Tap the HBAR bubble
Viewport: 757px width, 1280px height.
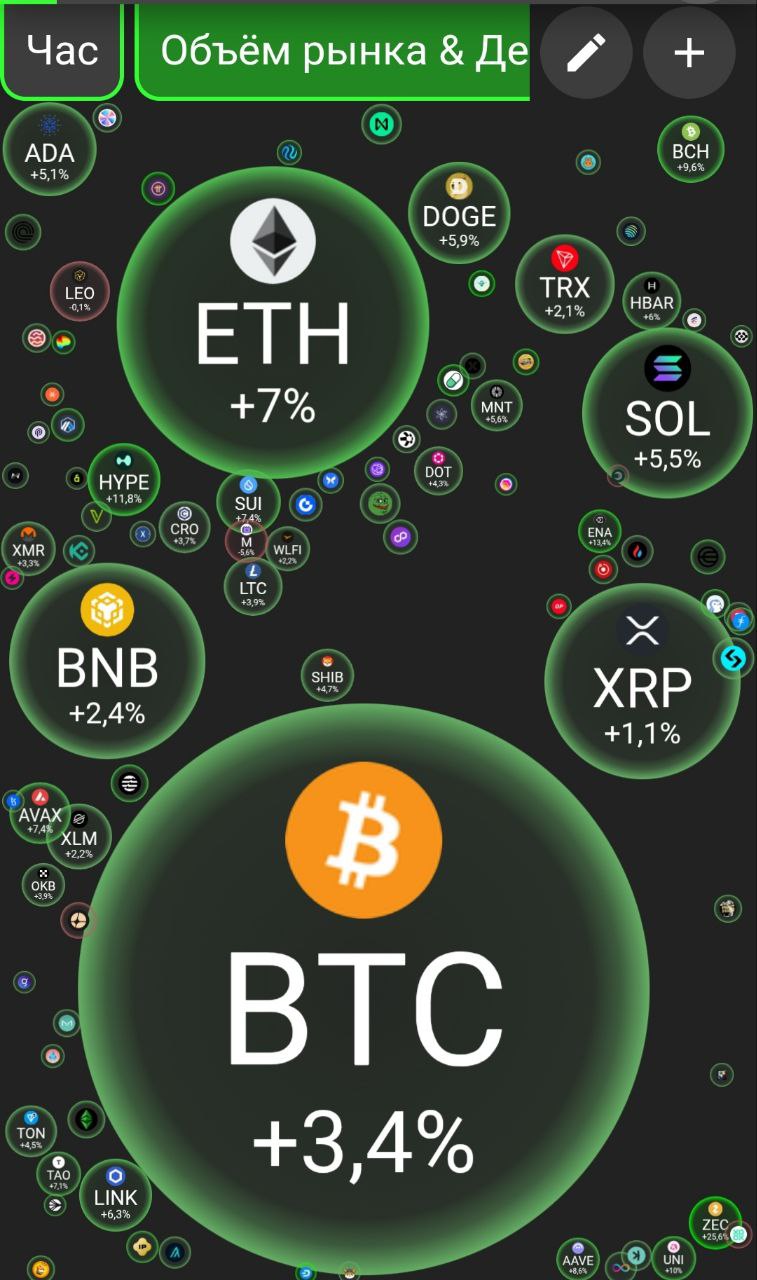[652, 301]
